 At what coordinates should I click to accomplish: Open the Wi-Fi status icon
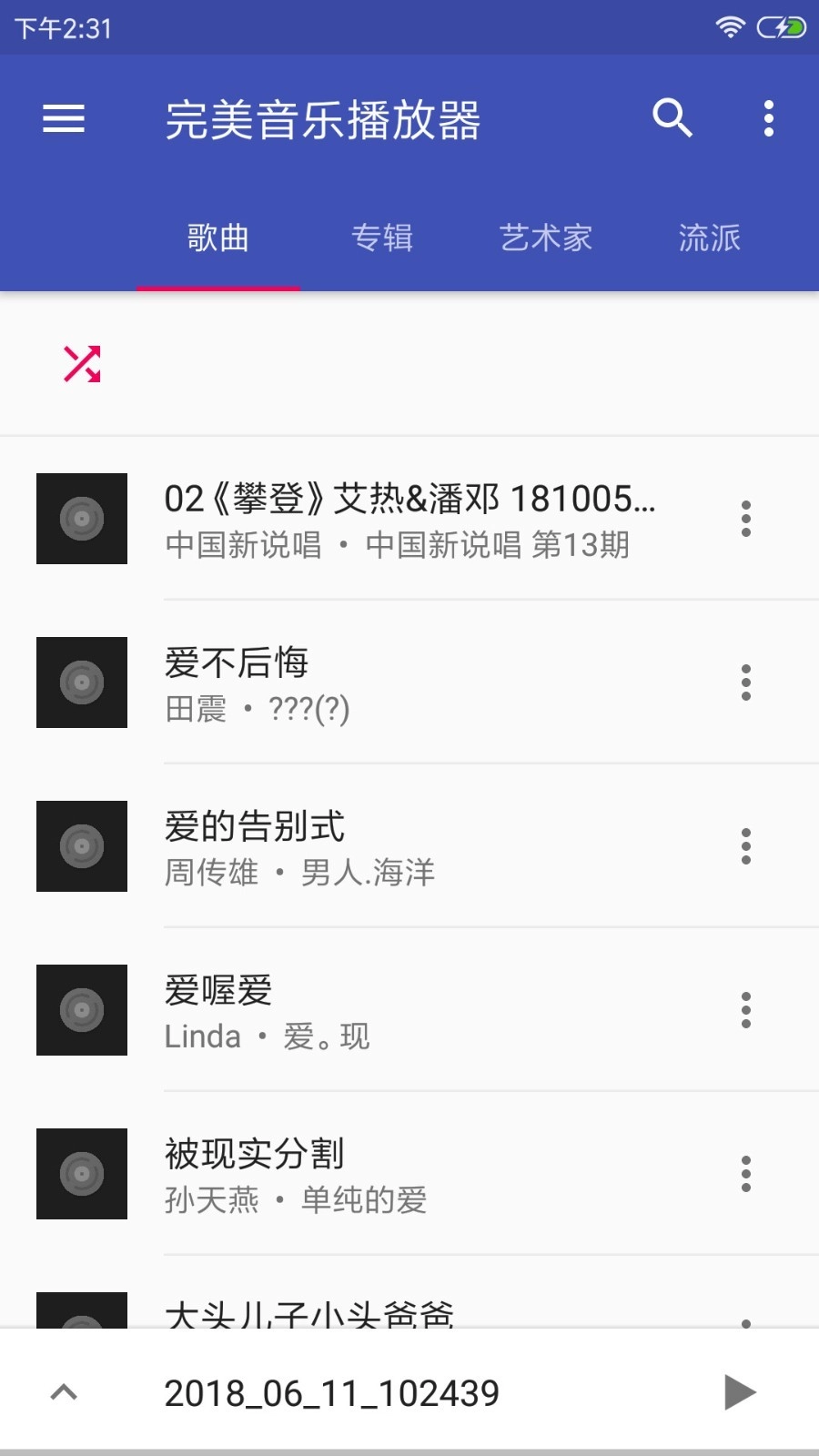point(728,27)
